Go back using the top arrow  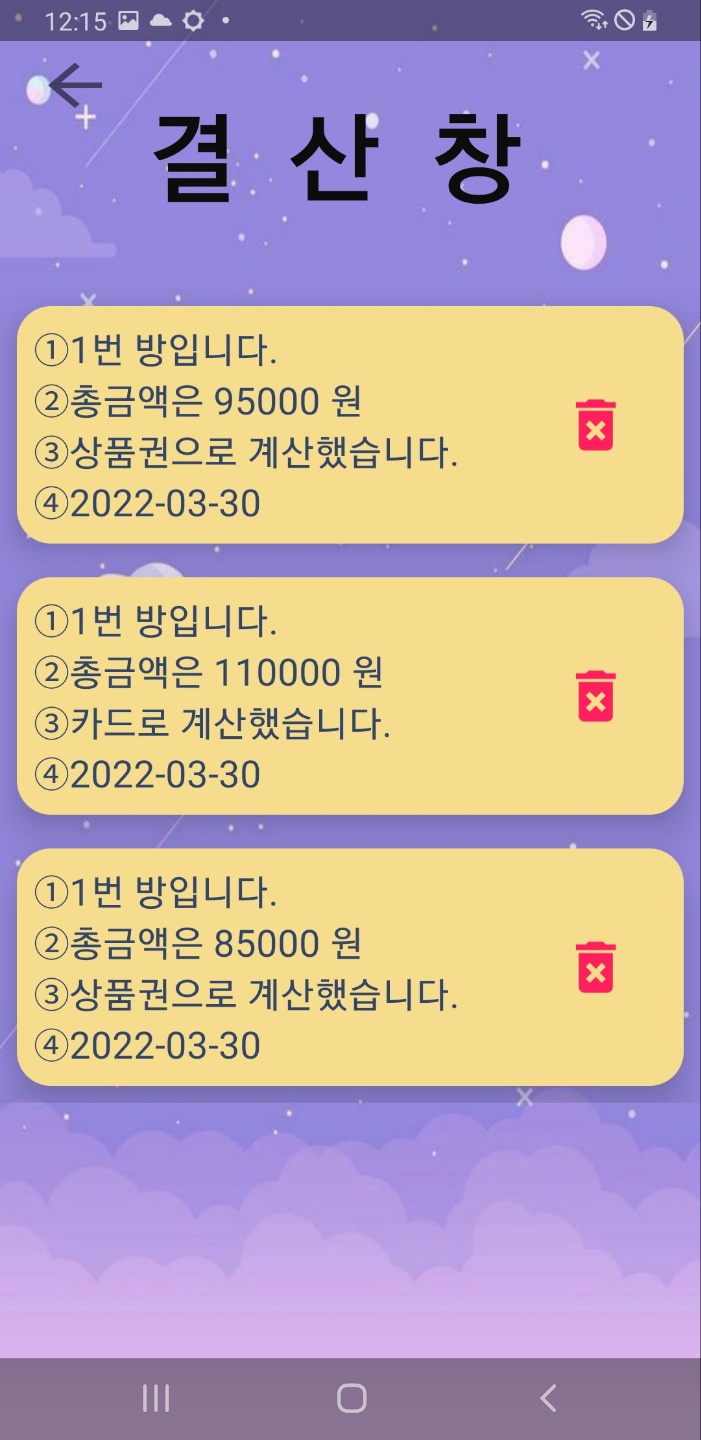[x=75, y=86]
